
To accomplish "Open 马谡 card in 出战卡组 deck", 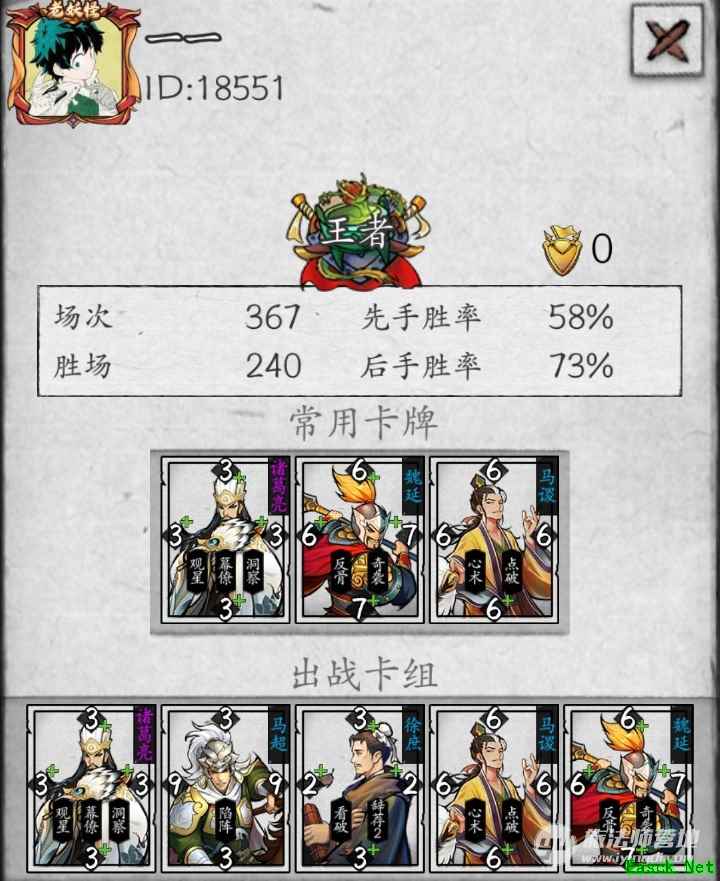I will (494, 789).
